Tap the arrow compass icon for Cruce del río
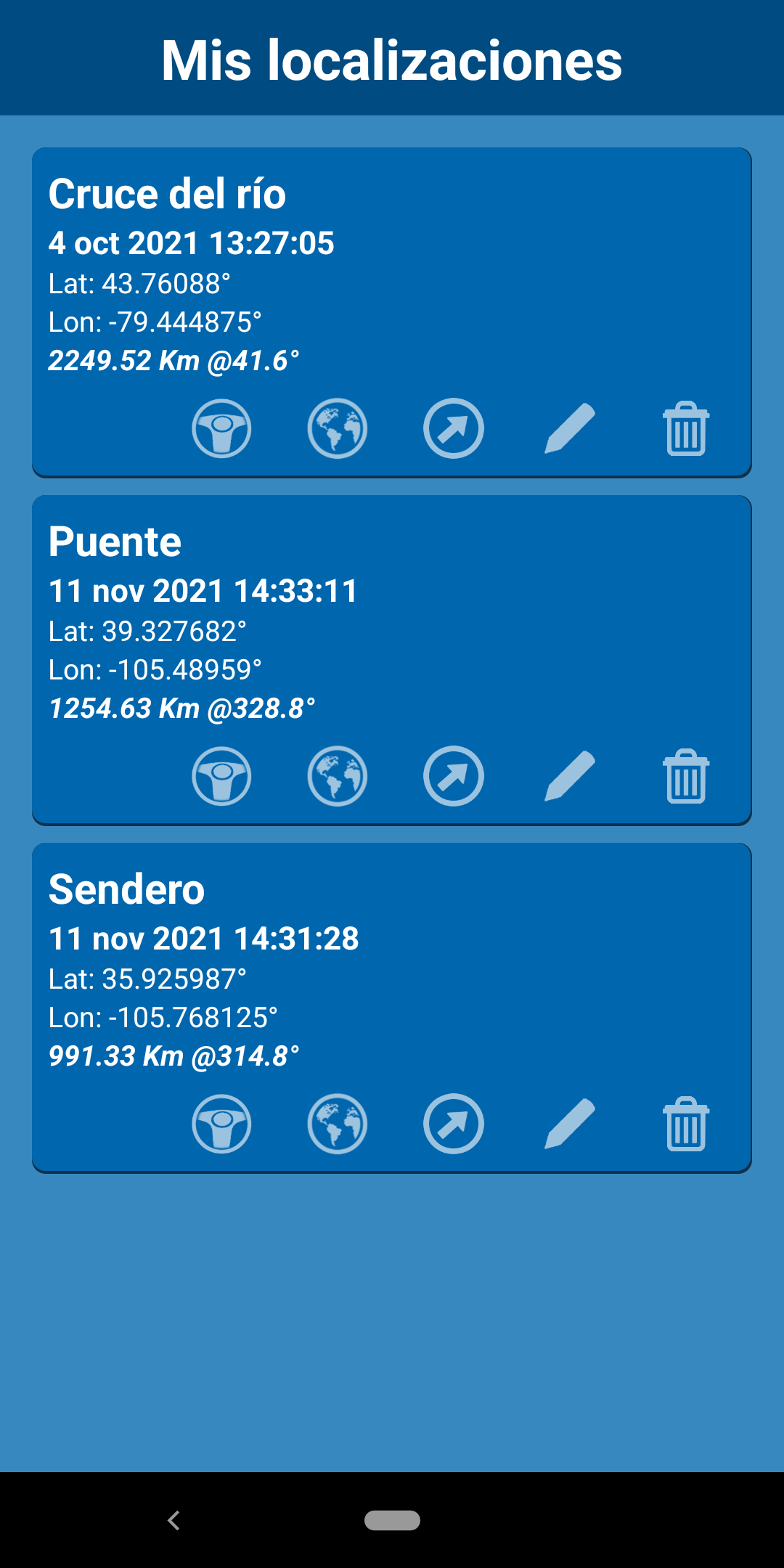The width and height of the screenshot is (784, 1568). click(454, 428)
